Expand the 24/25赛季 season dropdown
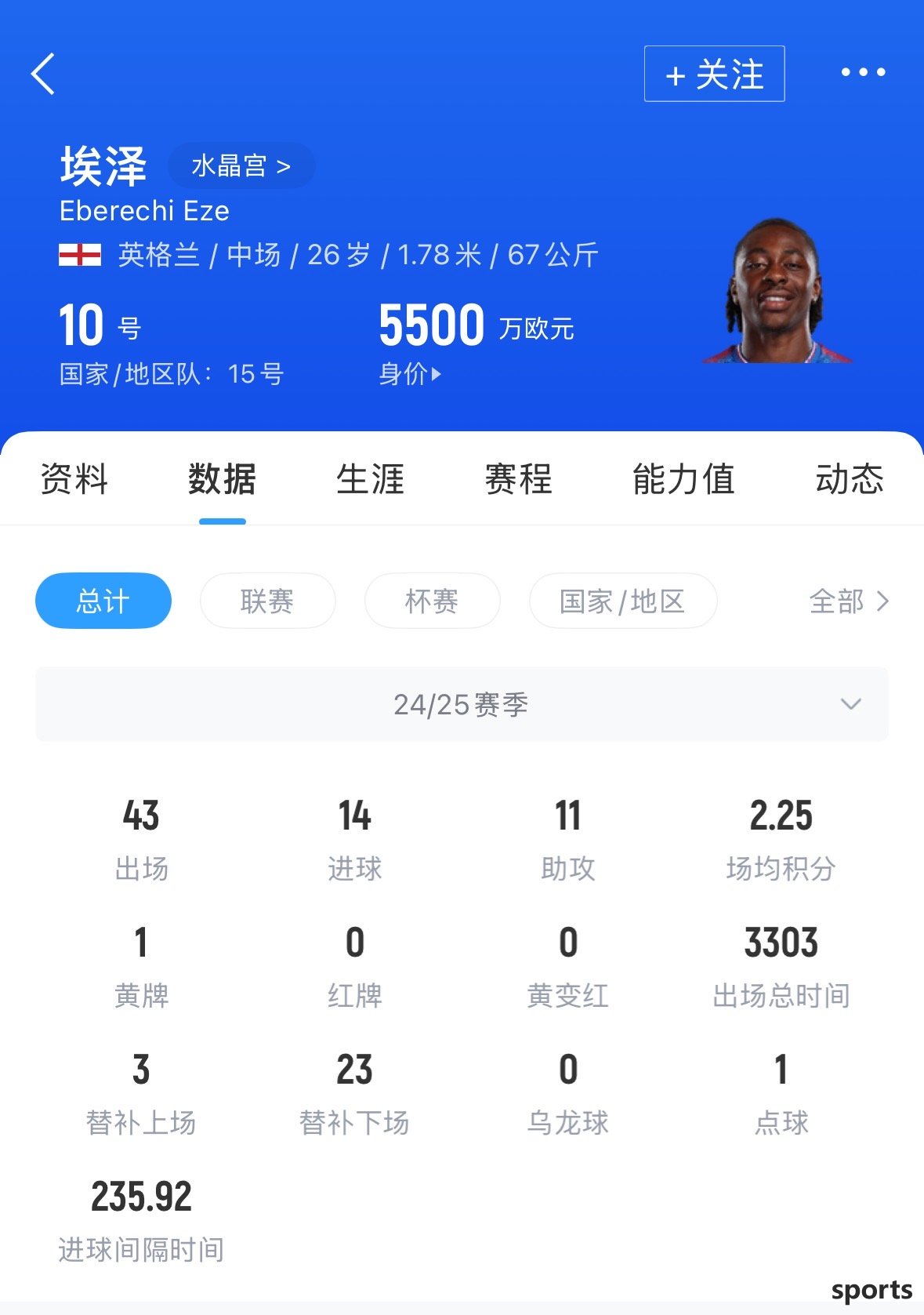924x1315 pixels. [x=462, y=704]
